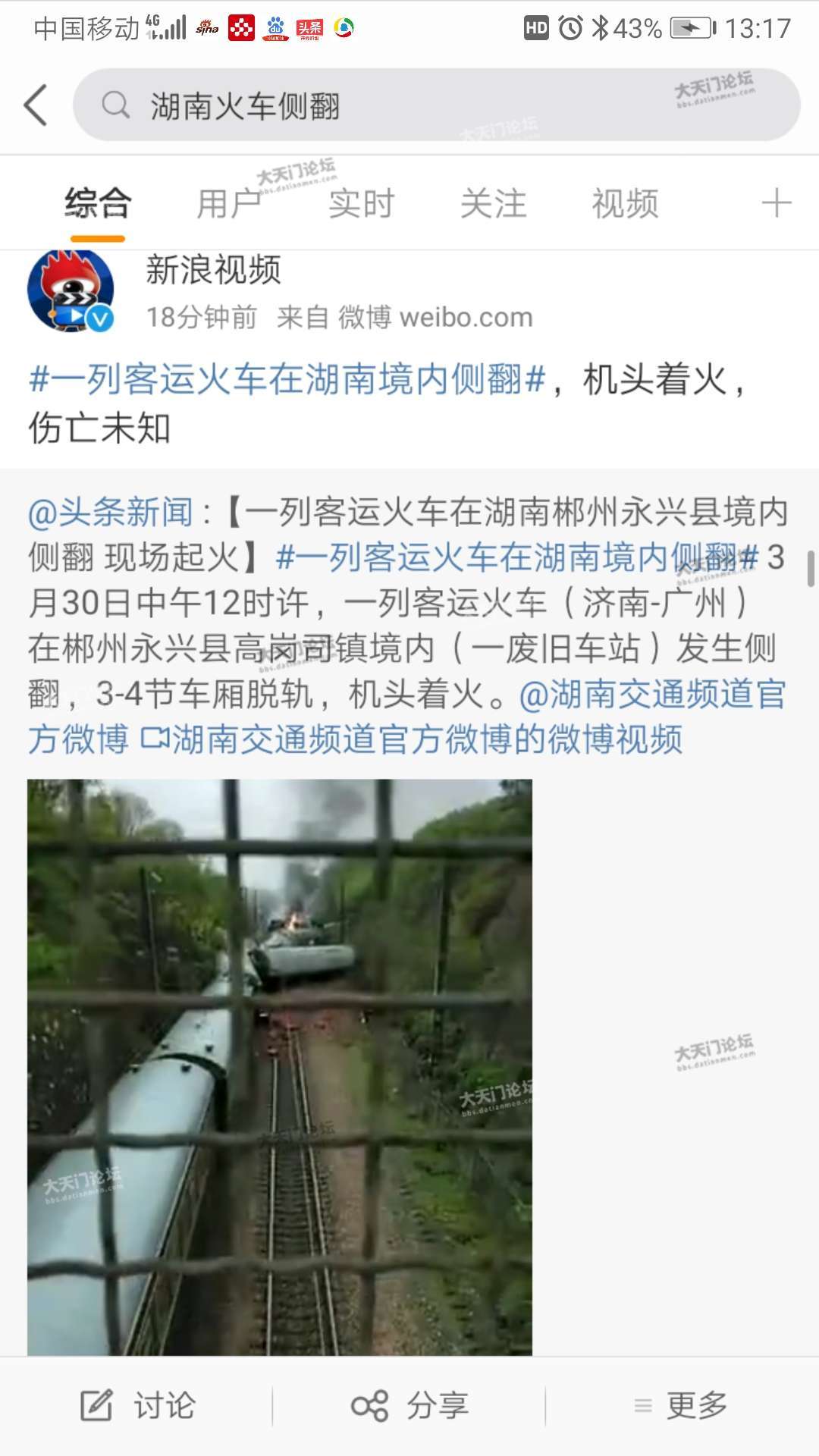Switch to the 用户 tab
The image size is (819, 1456).
pos(229,204)
